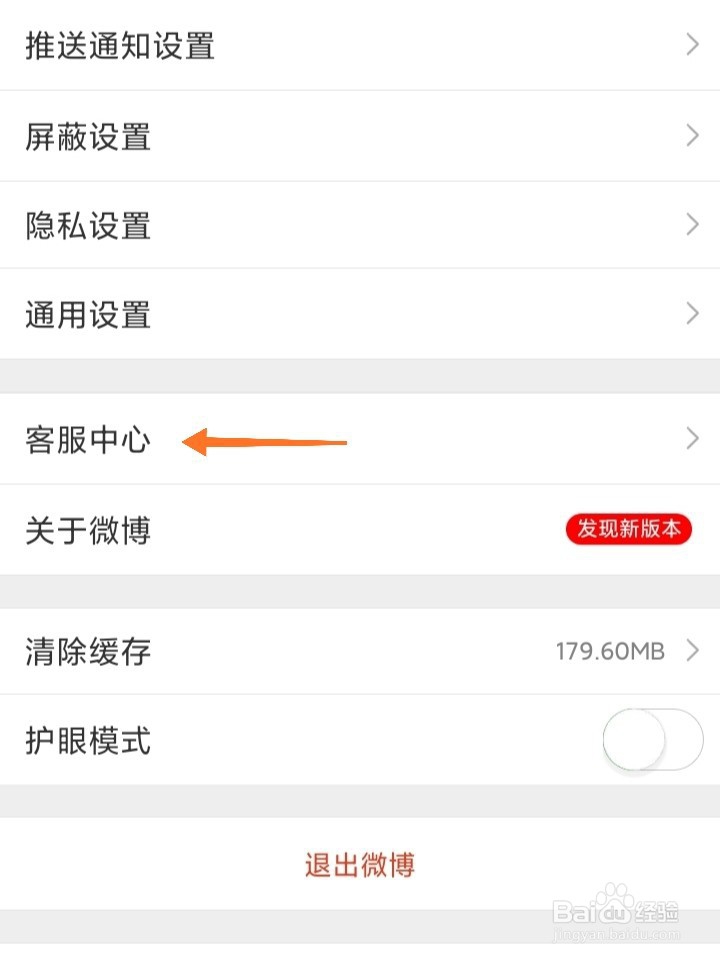
Task: Tap the red 发现新版本 new version badge
Action: point(629,530)
